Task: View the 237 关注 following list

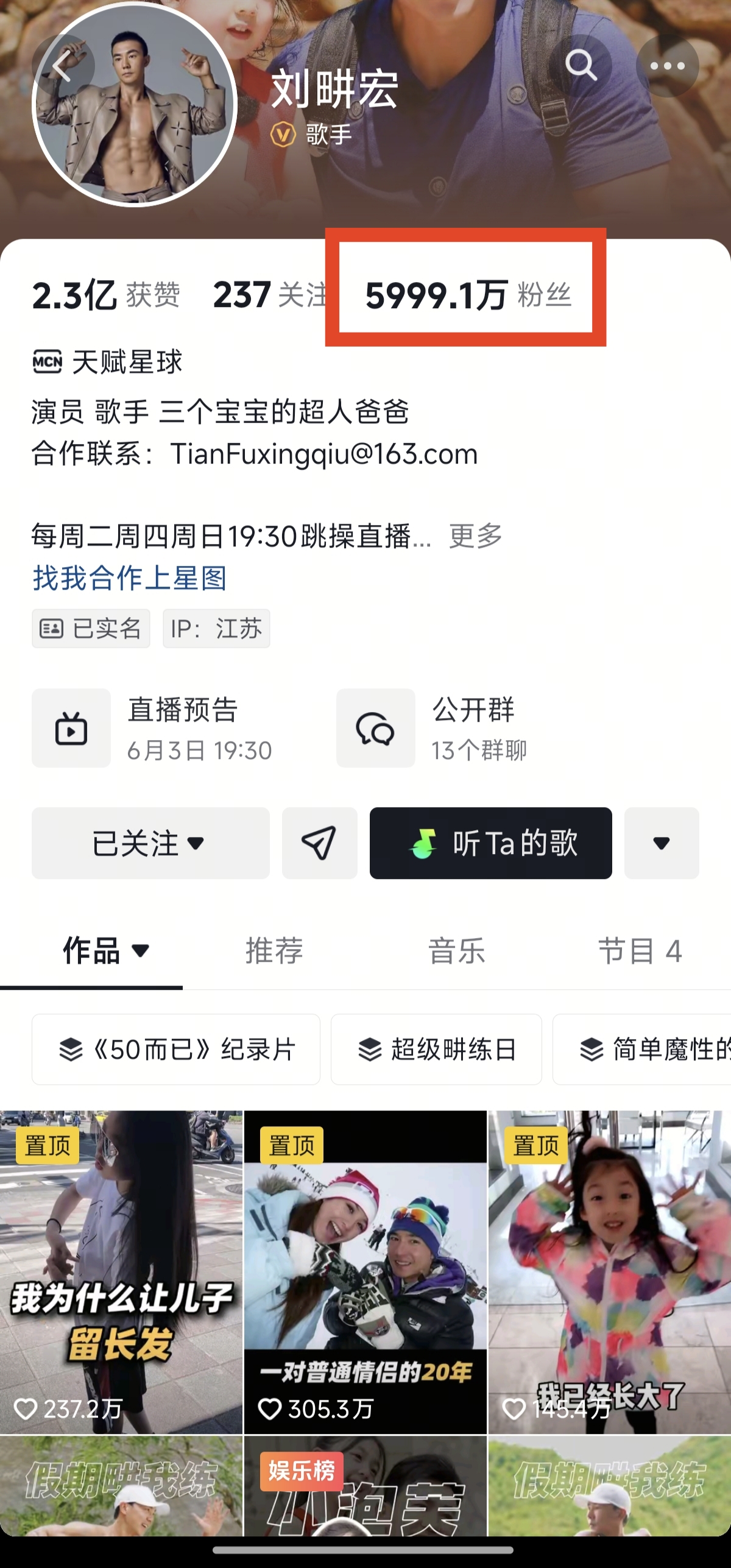Action: (x=269, y=295)
